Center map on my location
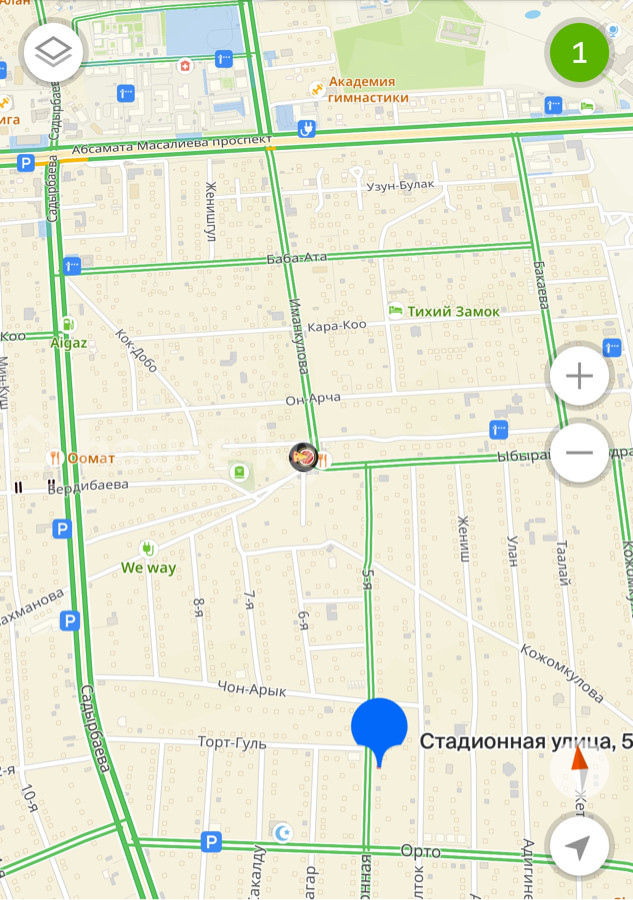The width and height of the screenshot is (633, 900). 579,846
